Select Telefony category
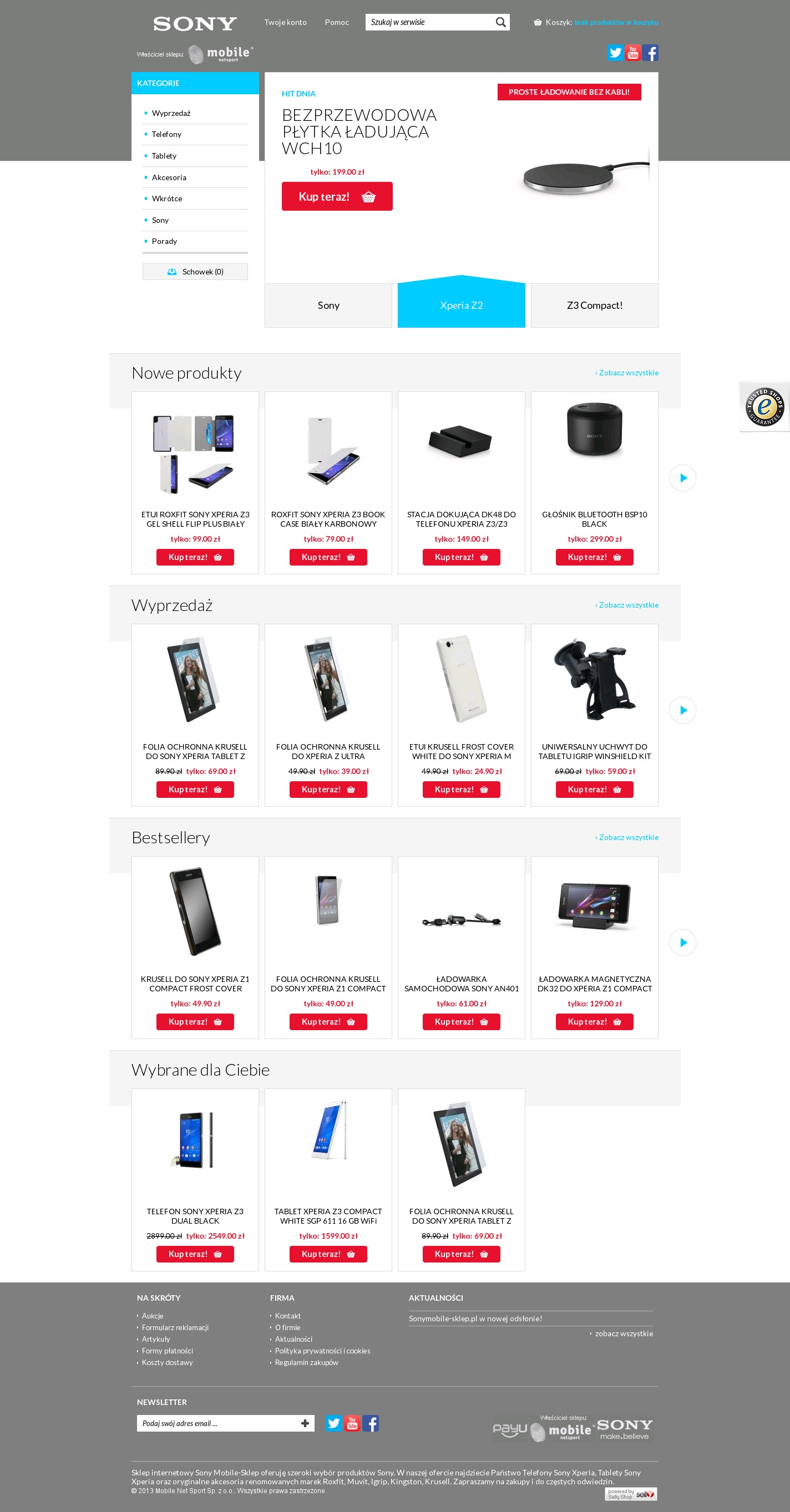 pyautogui.click(x=166, y=134)
